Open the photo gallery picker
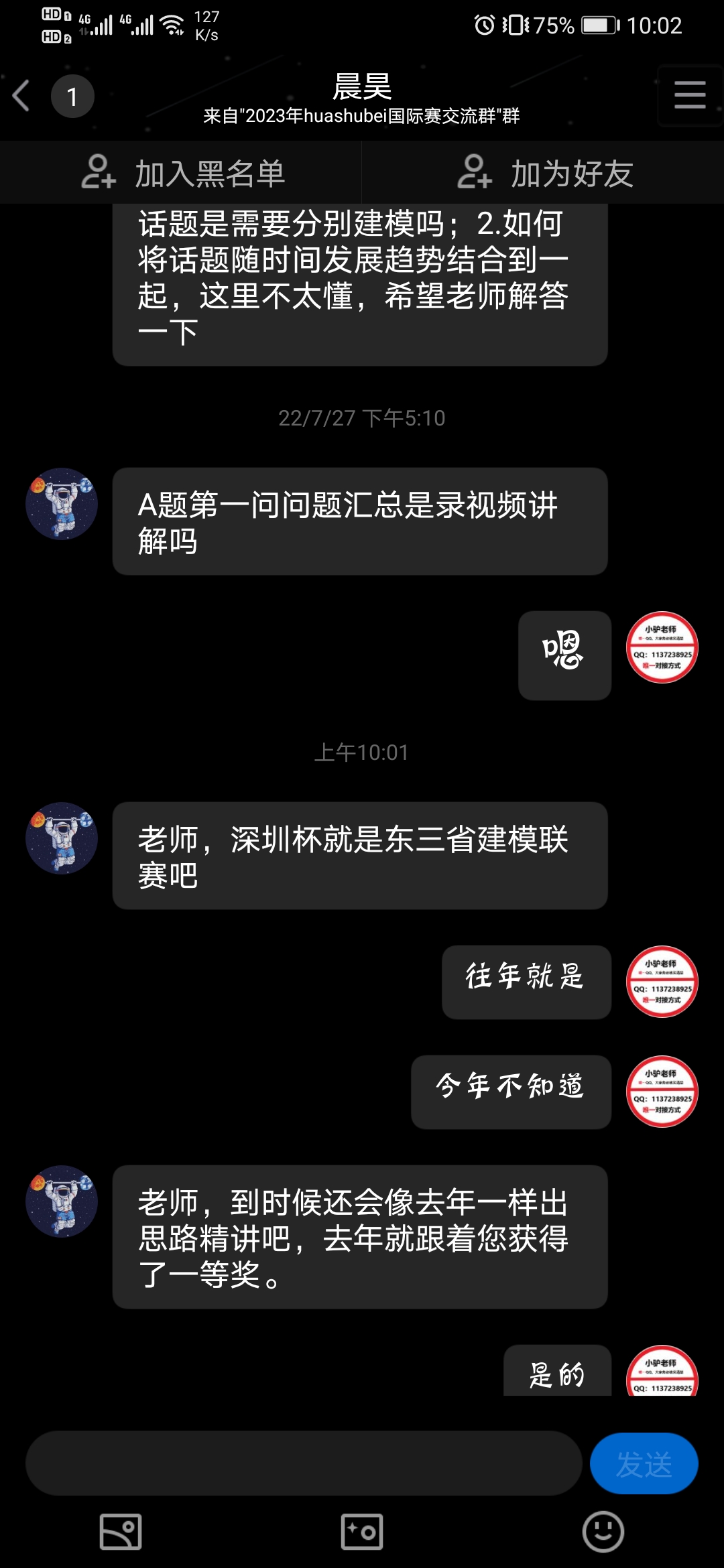 point(121,1532)
